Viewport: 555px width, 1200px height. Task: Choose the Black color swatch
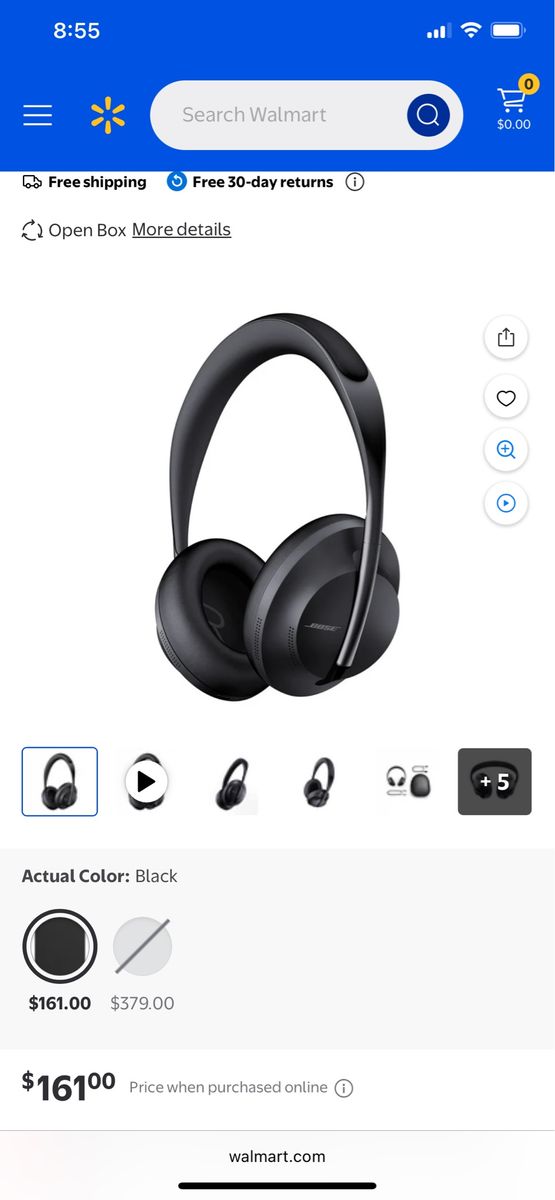tap(60, 946)
